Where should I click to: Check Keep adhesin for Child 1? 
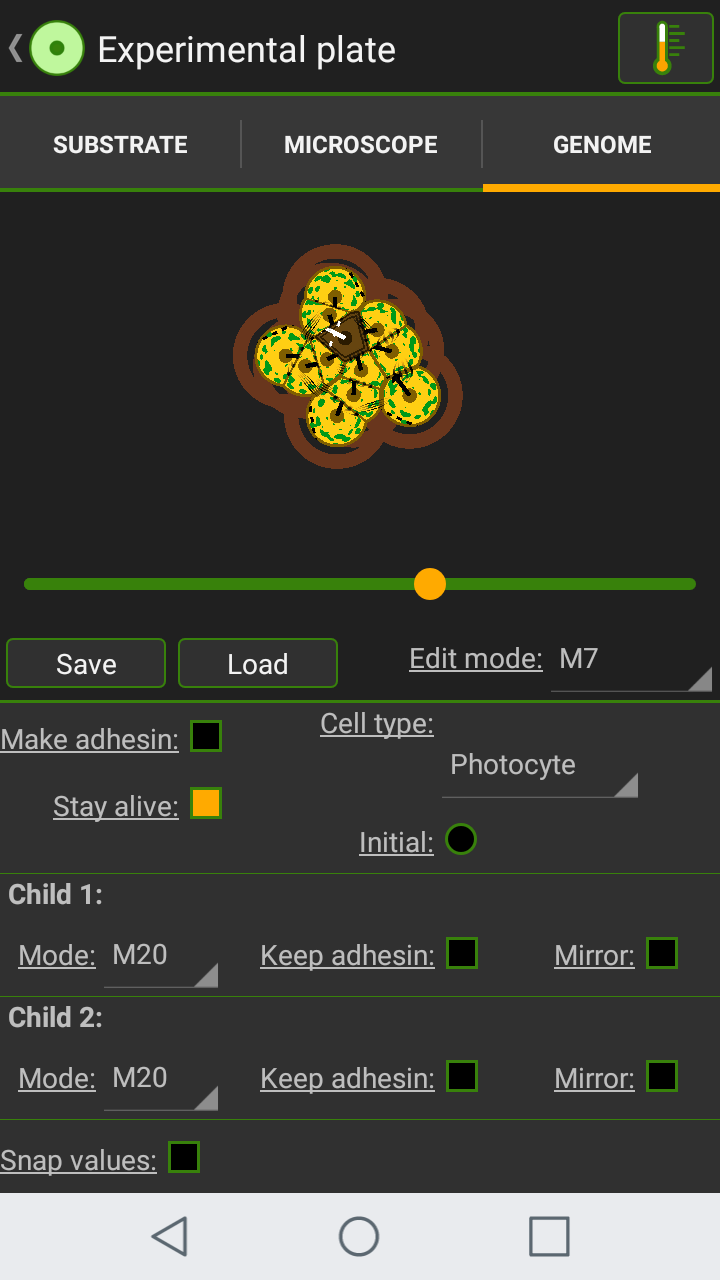pyautogui.click(x=462, y=953)
